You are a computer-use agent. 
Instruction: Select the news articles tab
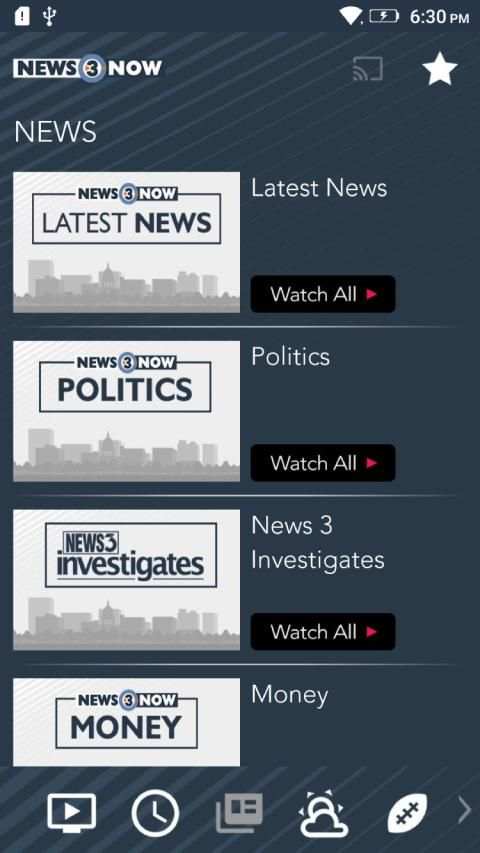pyautogui.click(x=239, y=812)
